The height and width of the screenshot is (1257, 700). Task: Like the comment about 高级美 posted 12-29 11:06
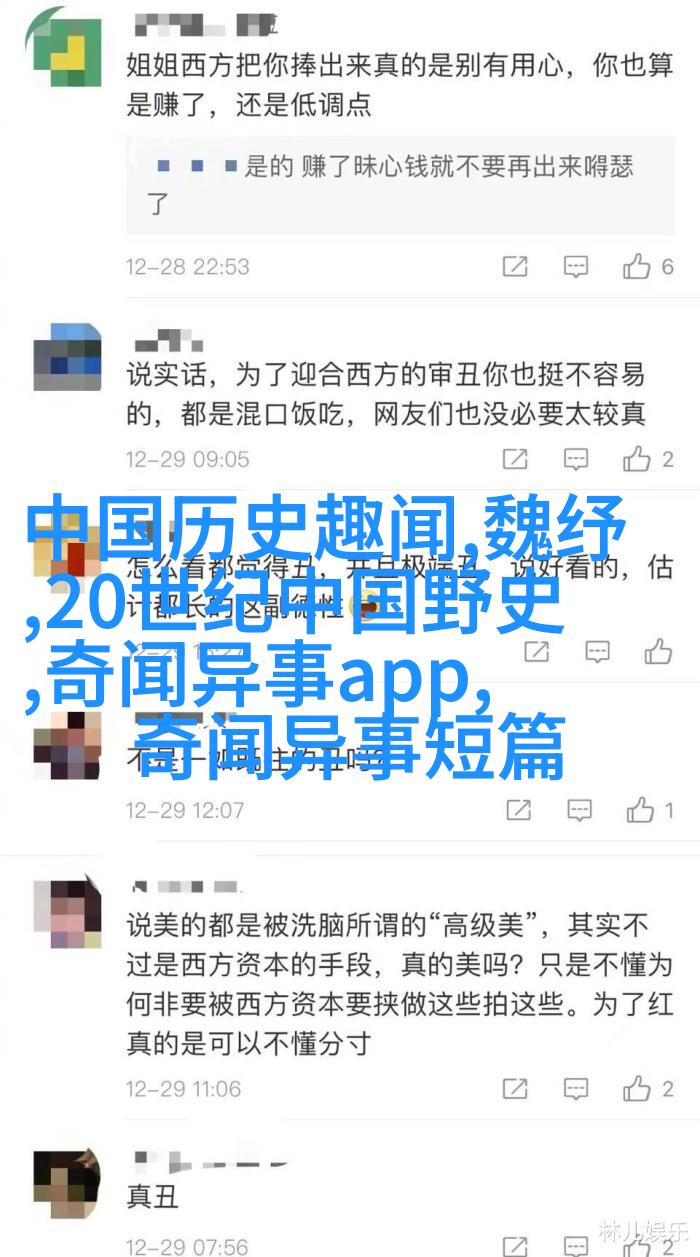(x=638, y=1088)
